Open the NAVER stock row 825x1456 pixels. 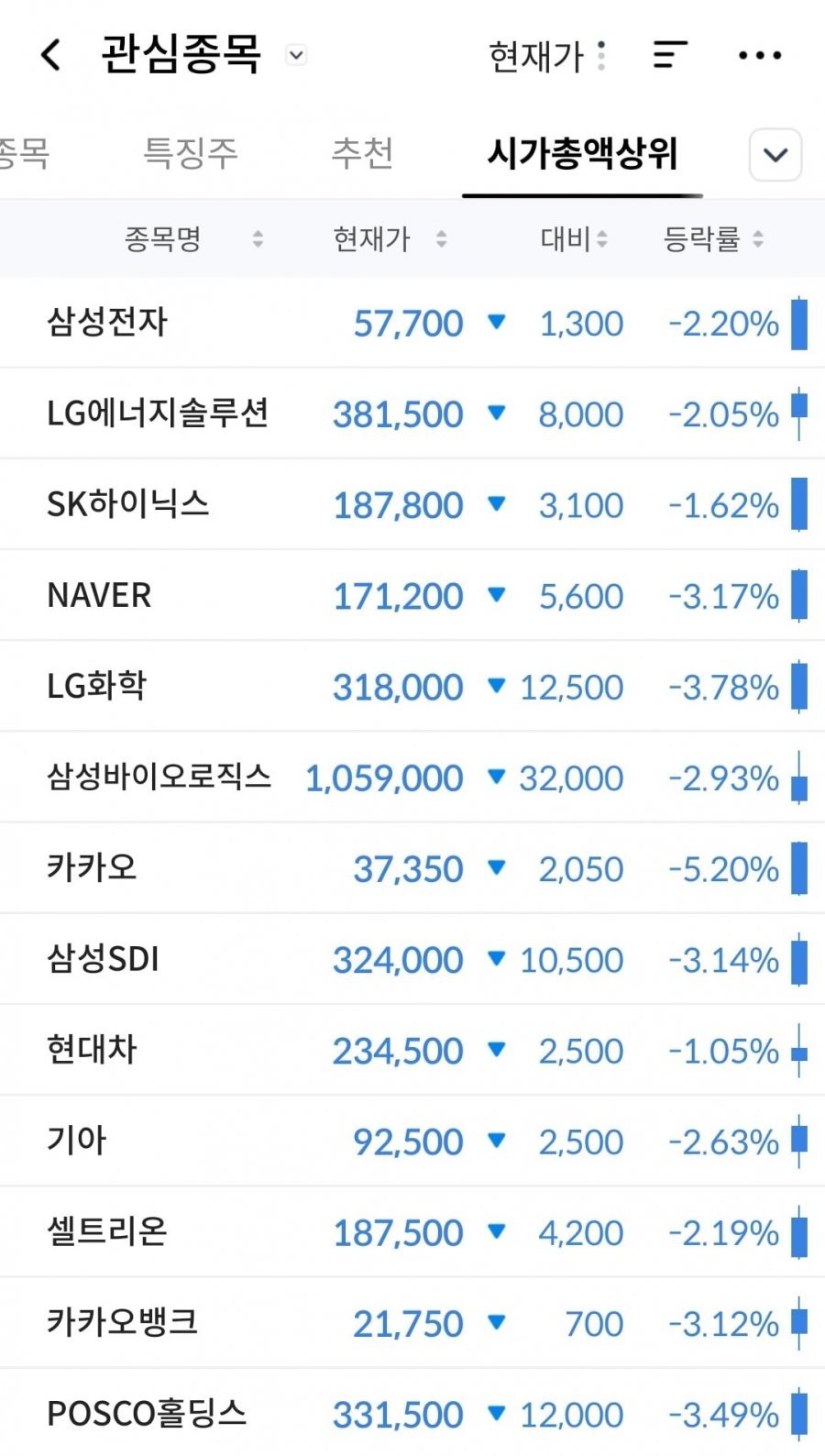point(412,595)
